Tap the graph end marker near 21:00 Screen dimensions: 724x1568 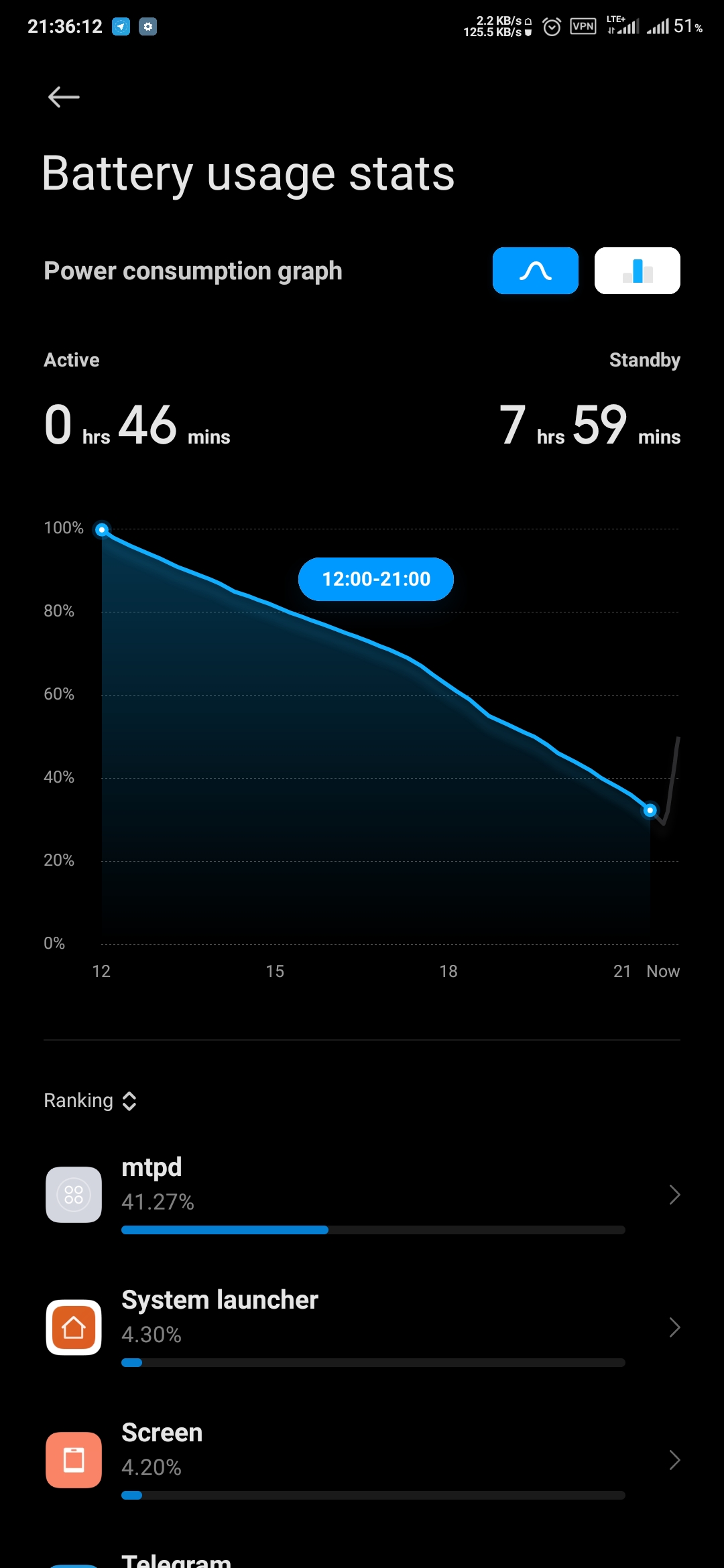tap(650, 810)
